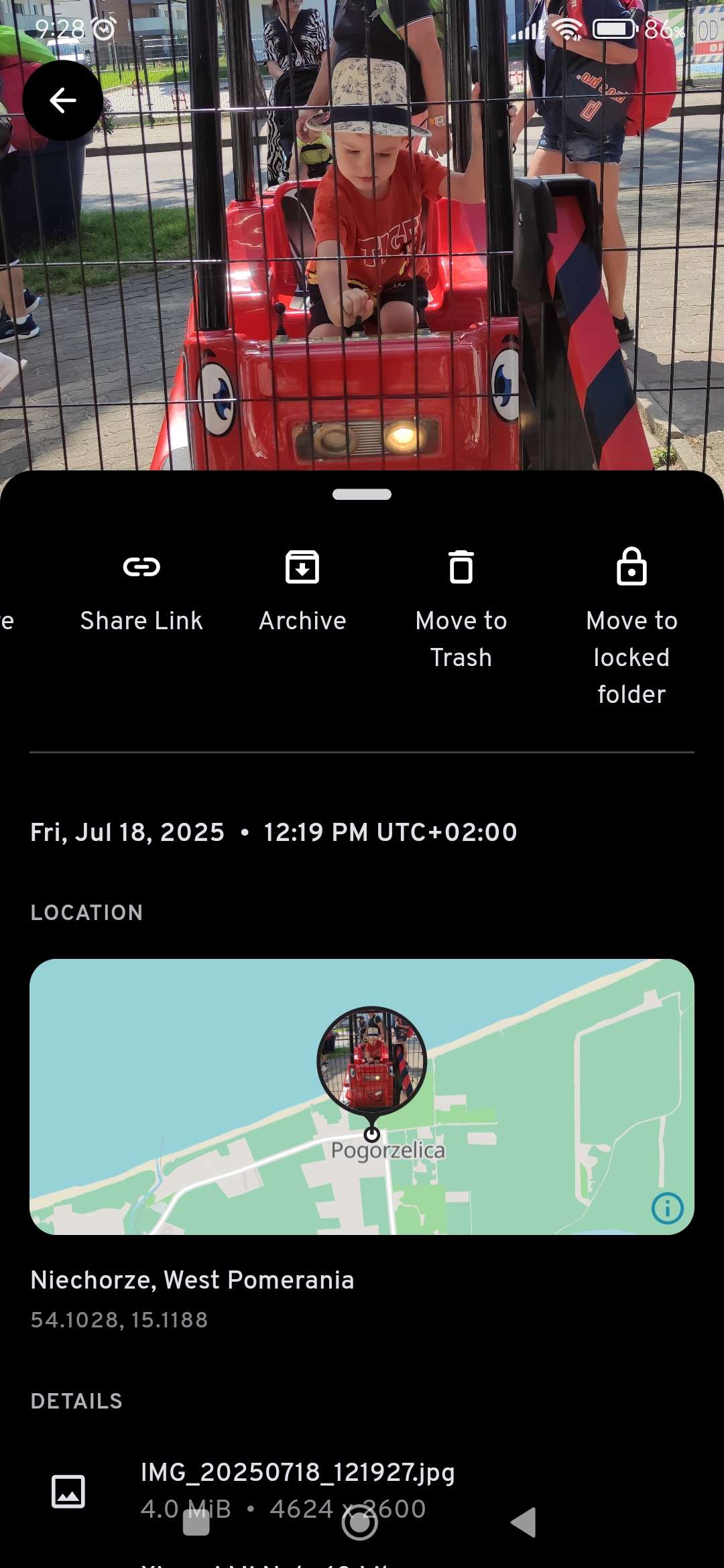
Task: Tap the drag handle of details sheet
Action: [x=362, y=495]
